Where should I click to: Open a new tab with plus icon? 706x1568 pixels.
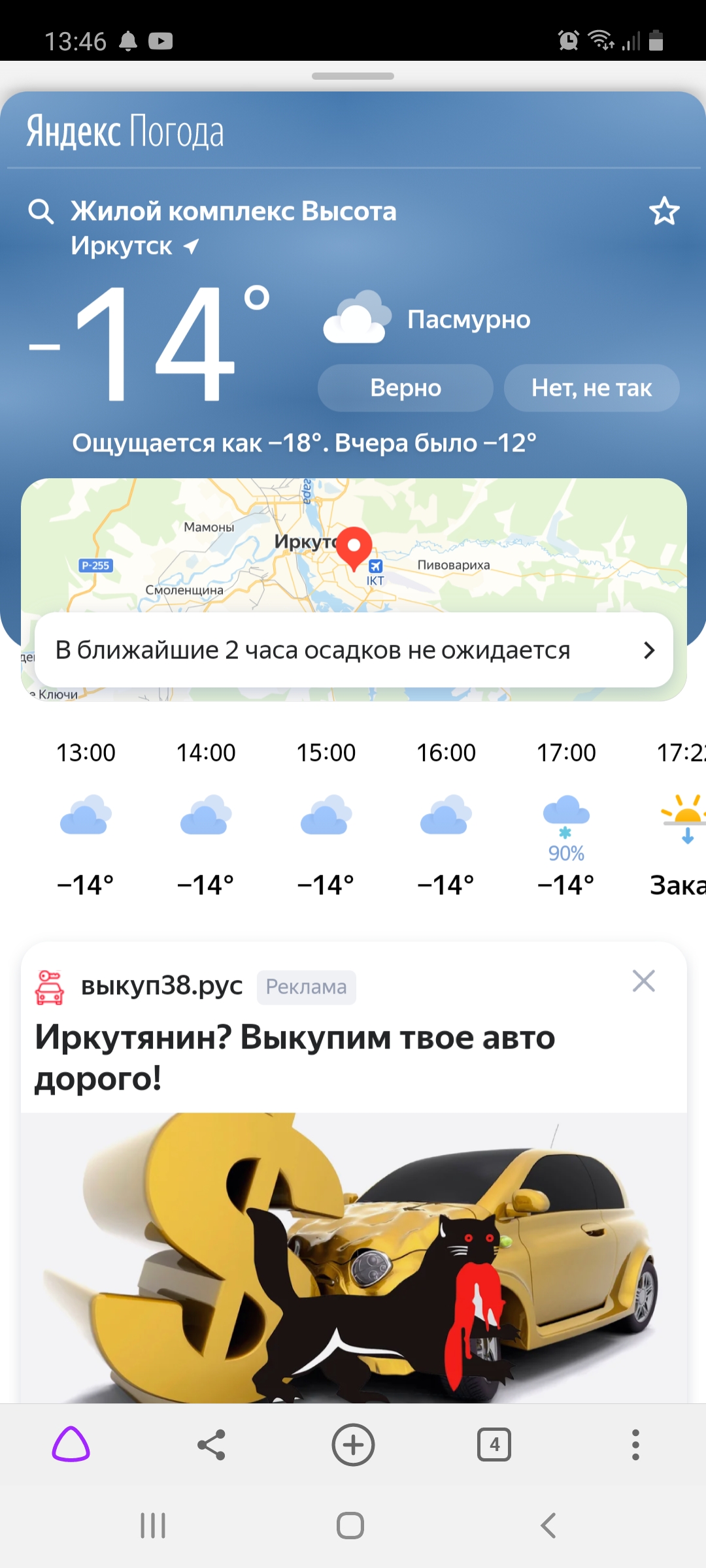(x=353, y=1445)
